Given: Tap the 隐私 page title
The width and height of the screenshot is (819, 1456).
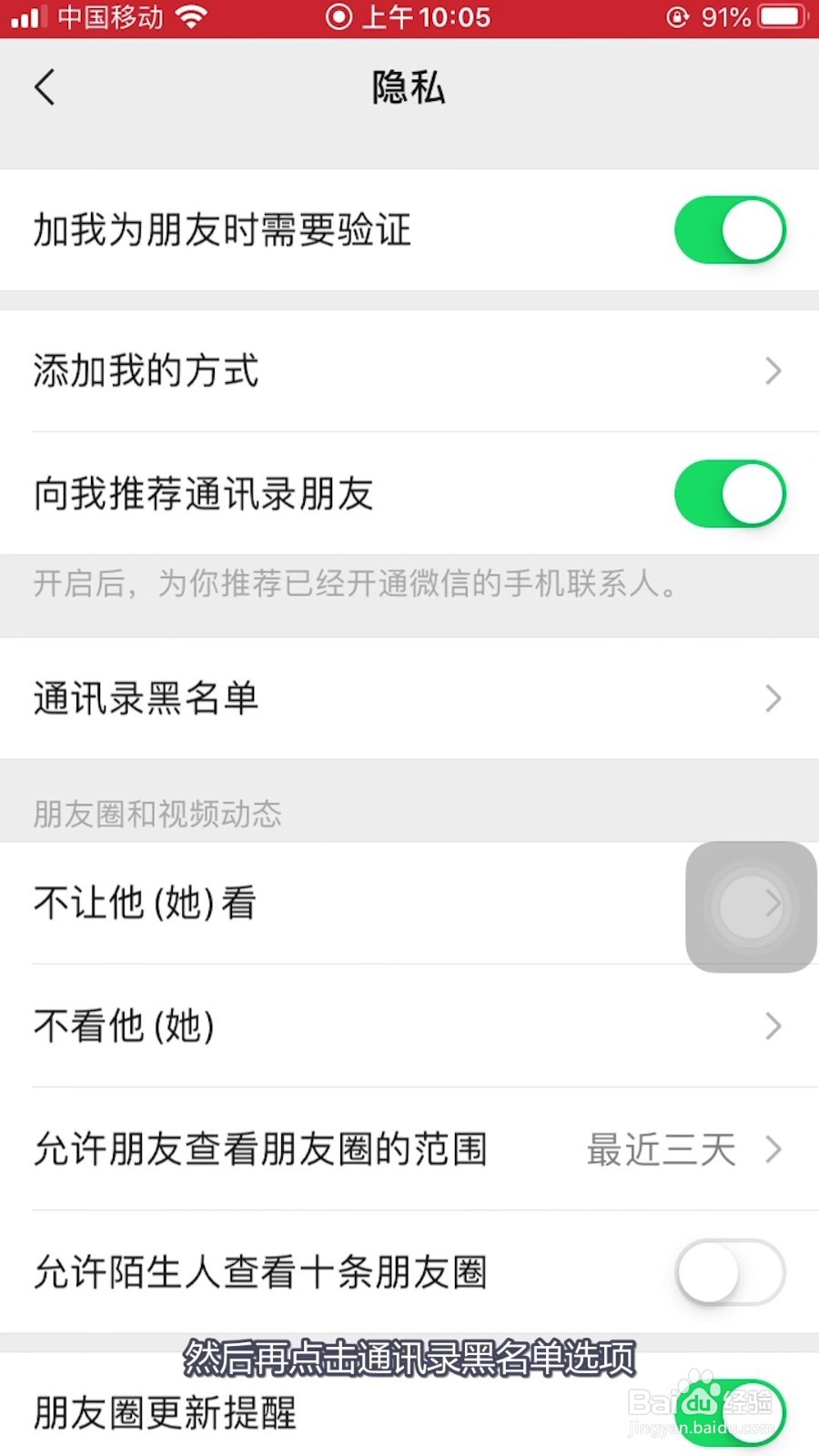Looking at the screenshot, I should (409, 87).
